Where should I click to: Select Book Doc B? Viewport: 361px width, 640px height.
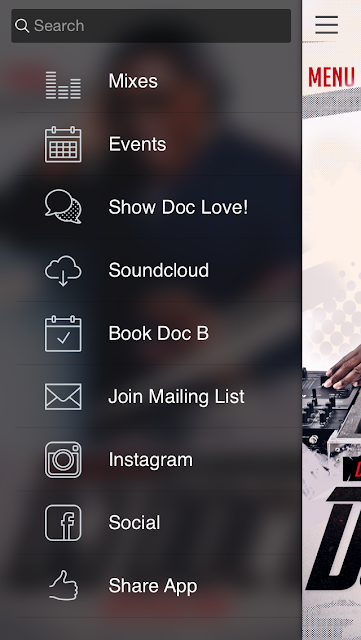pos(151,333)
